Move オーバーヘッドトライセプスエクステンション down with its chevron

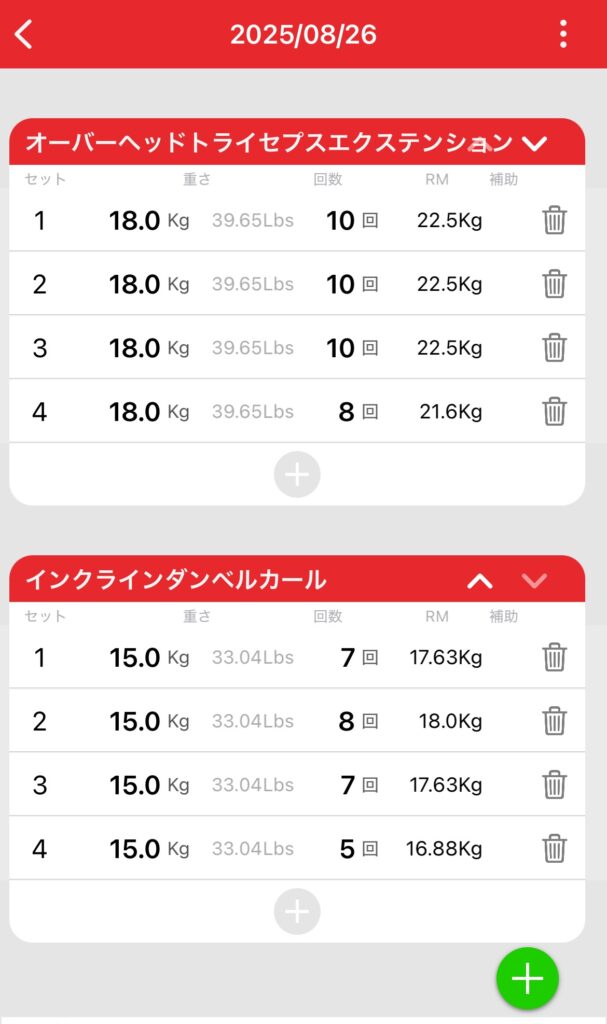coord(535,143)
